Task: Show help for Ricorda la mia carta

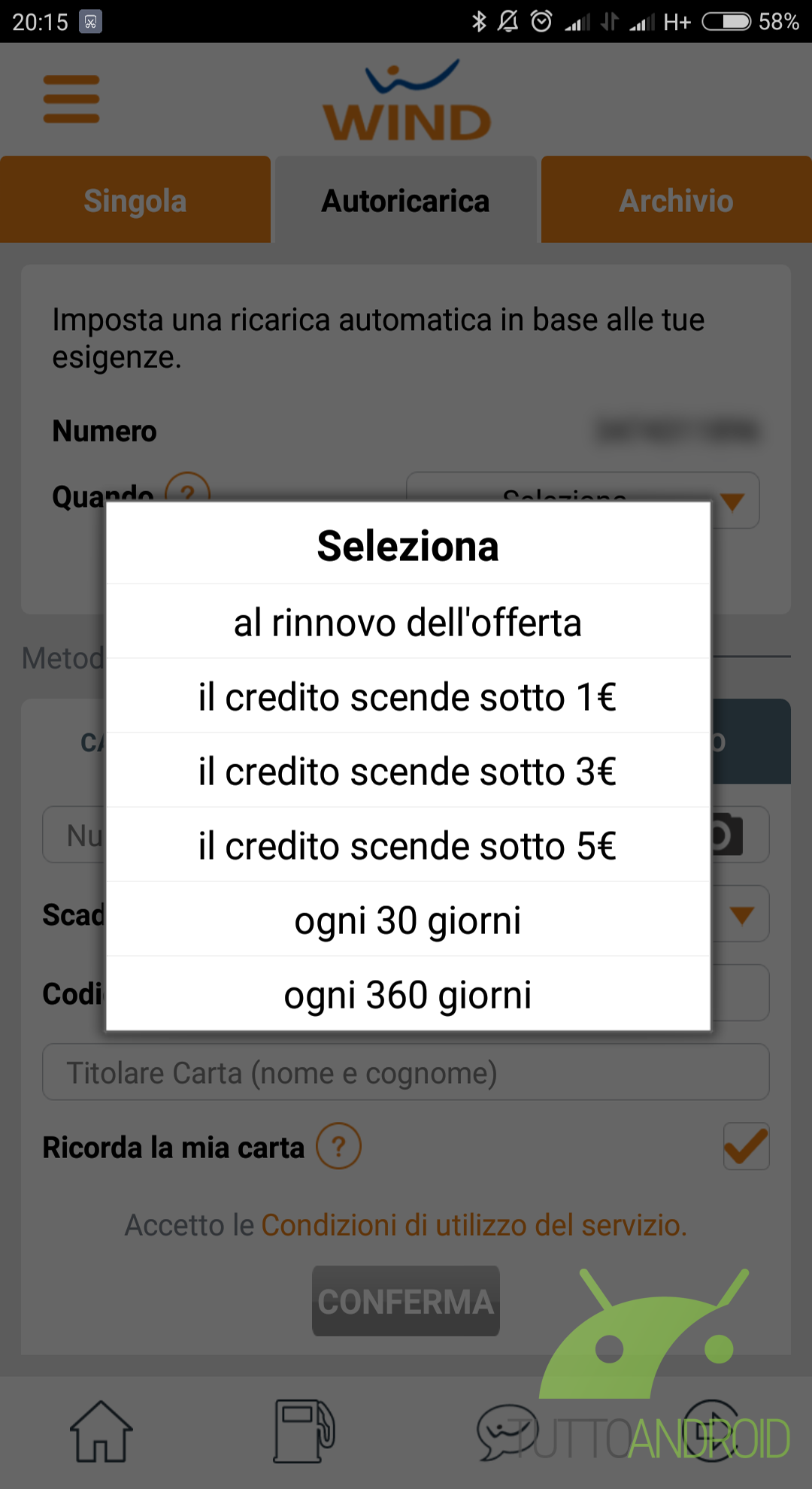Action: (338, 1146)
